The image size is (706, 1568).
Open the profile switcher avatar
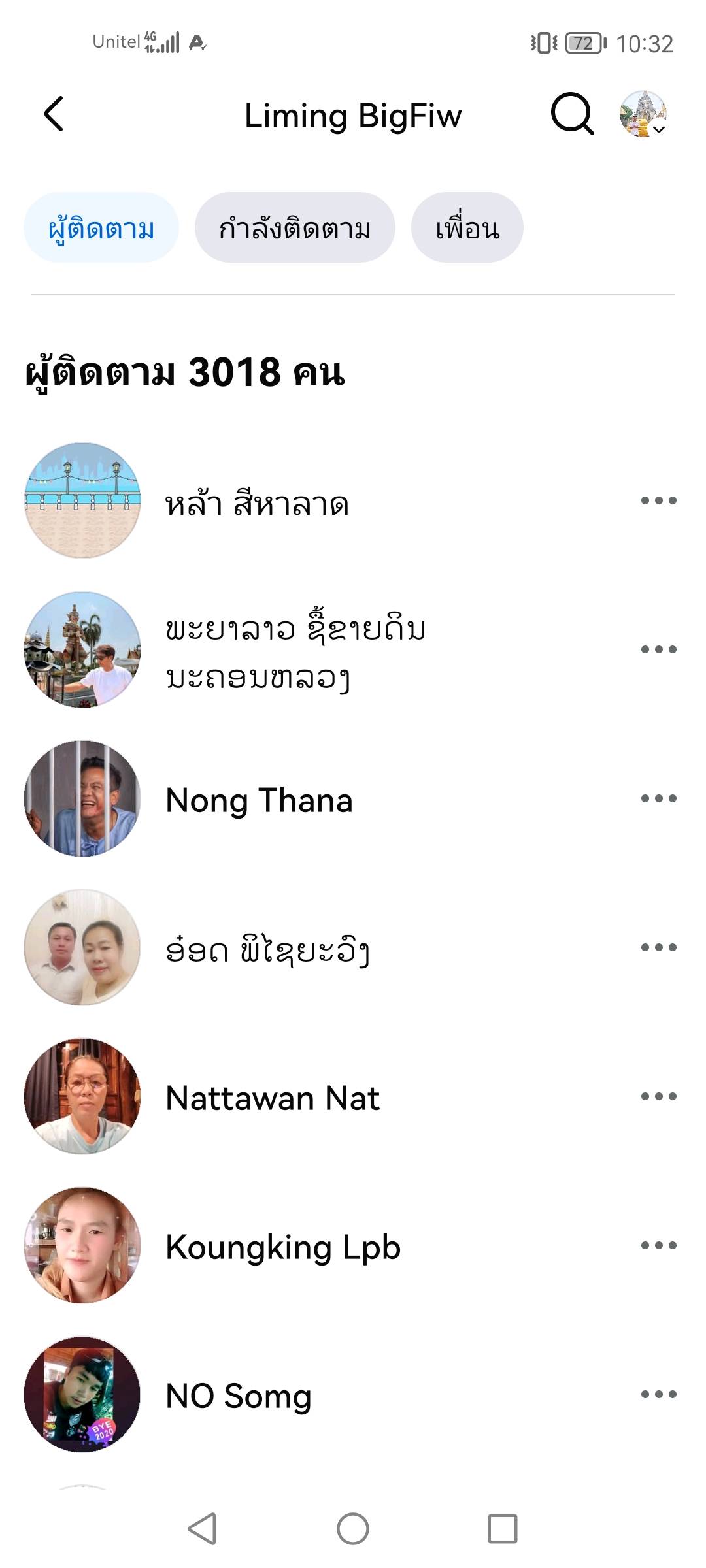point(643,114)
